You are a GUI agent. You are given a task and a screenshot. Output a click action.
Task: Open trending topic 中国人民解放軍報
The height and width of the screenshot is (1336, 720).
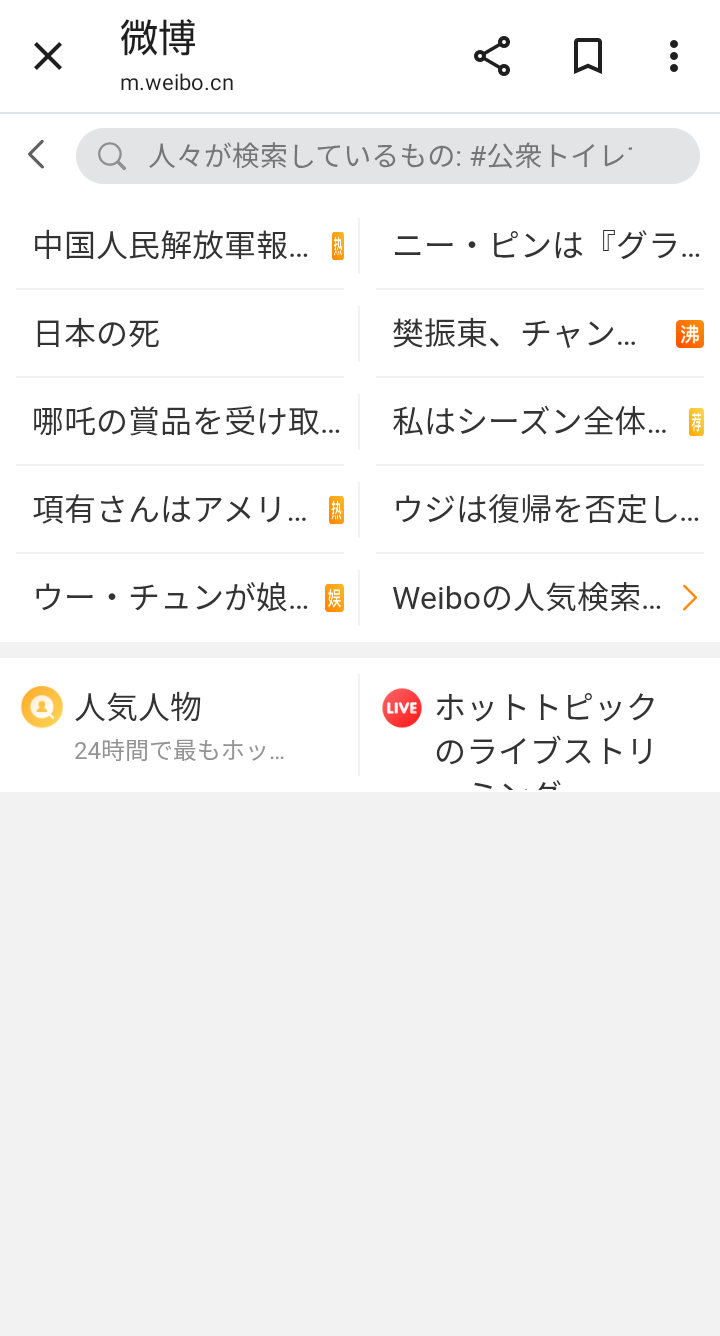pyautogui.click(x=172, y=246)
